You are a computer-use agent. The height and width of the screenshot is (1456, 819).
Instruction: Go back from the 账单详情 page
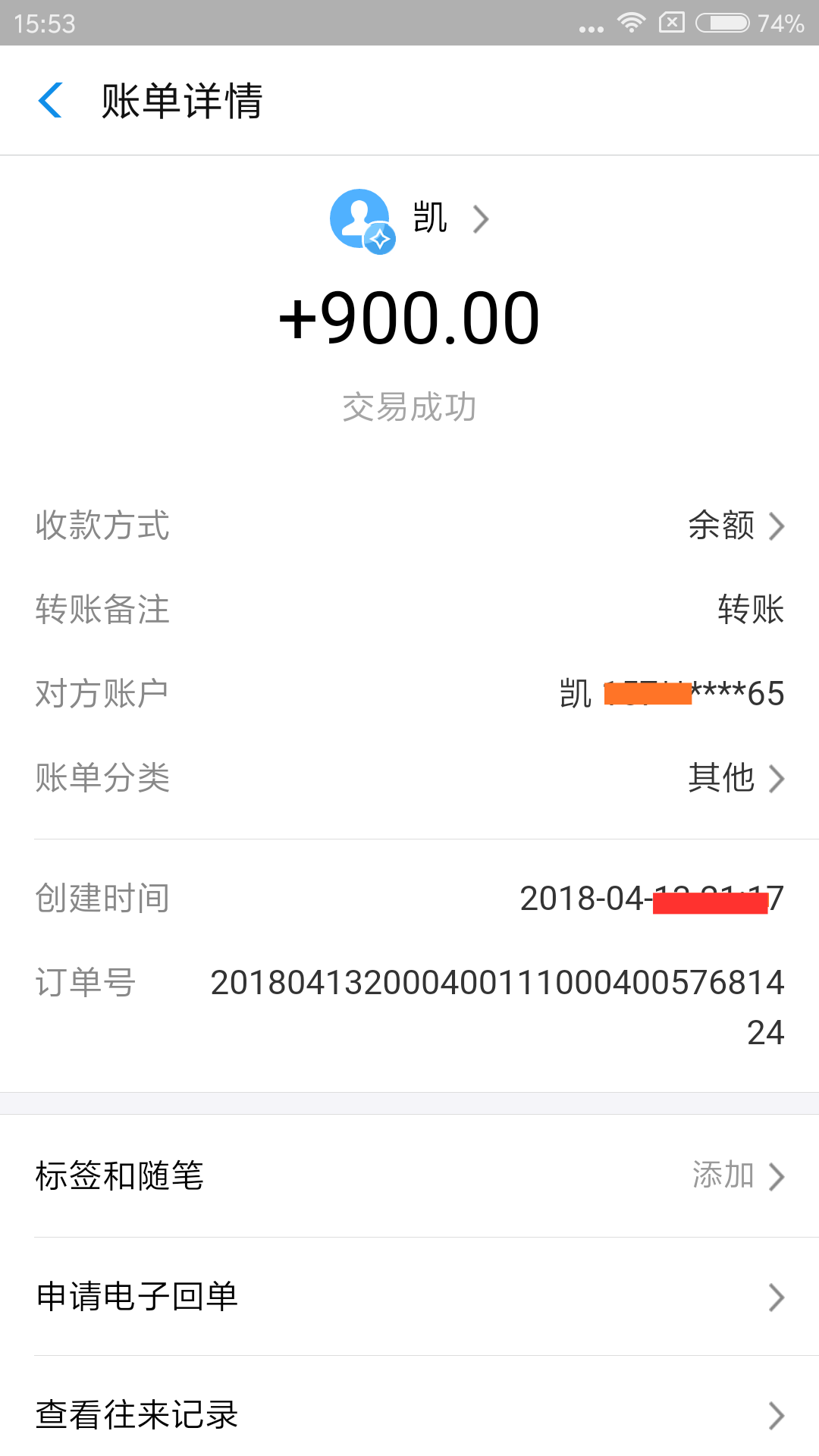point(50,100)
